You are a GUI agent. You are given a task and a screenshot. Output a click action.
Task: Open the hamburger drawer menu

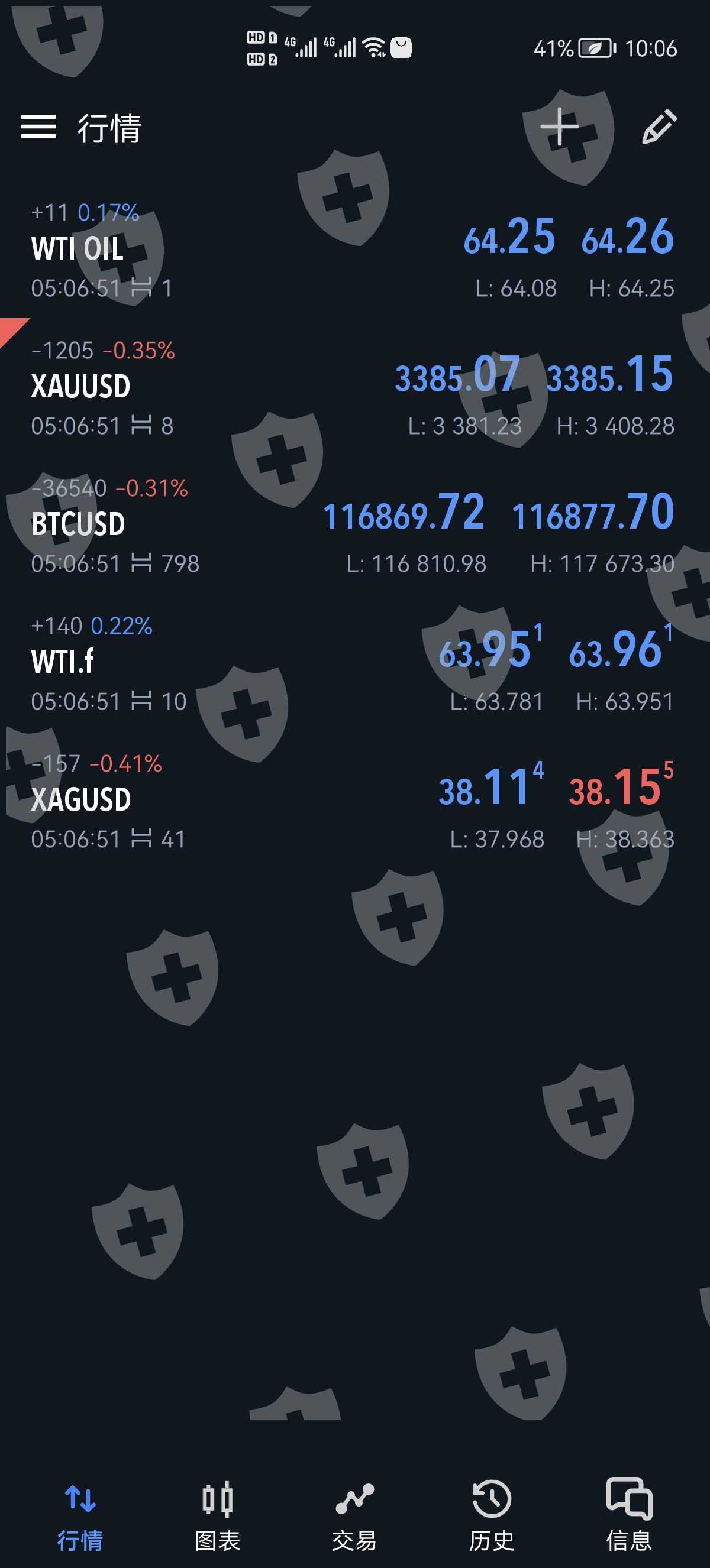pos(38,127)
